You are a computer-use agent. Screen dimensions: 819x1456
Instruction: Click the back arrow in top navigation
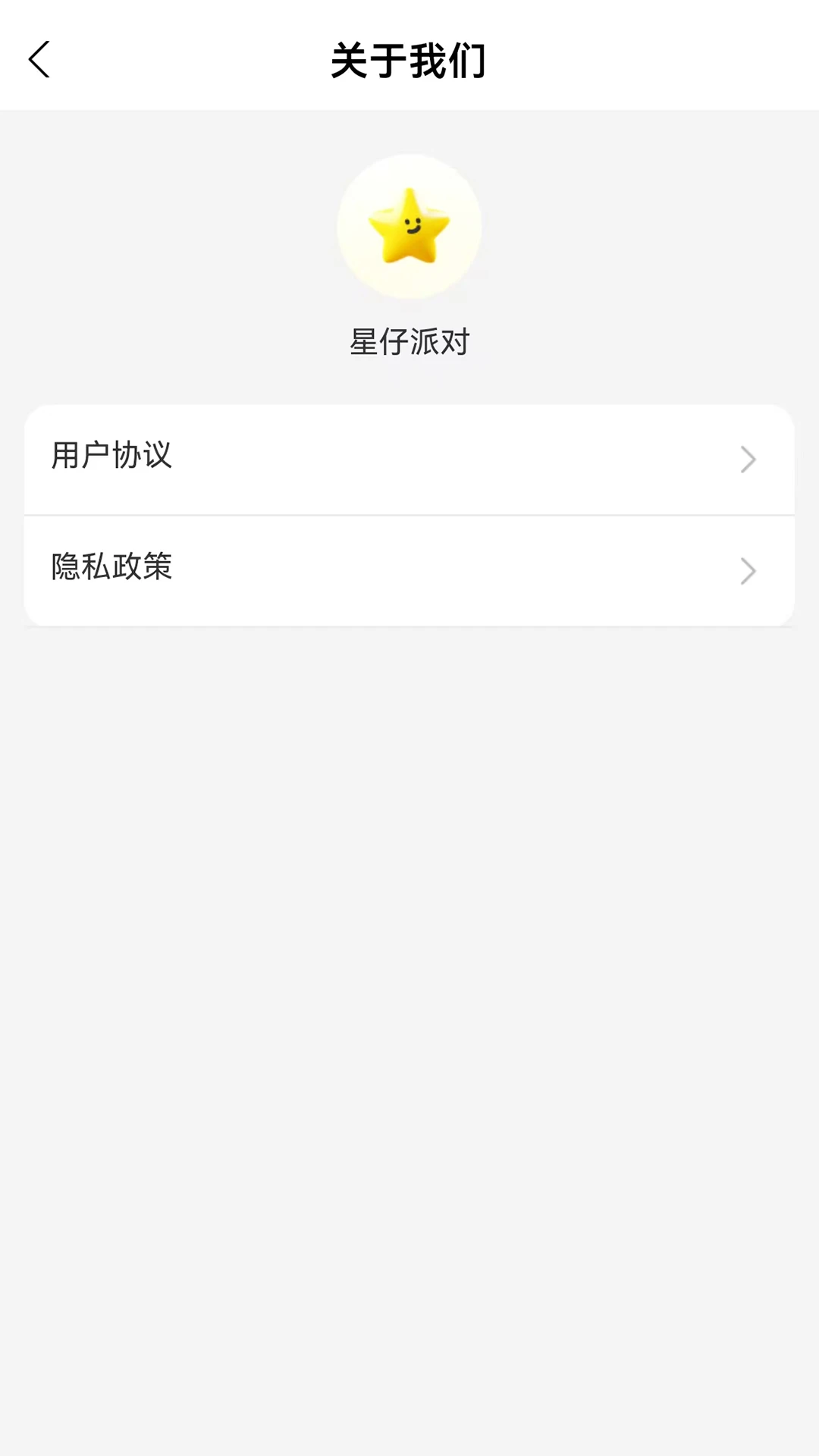click(x=39, y=61)
